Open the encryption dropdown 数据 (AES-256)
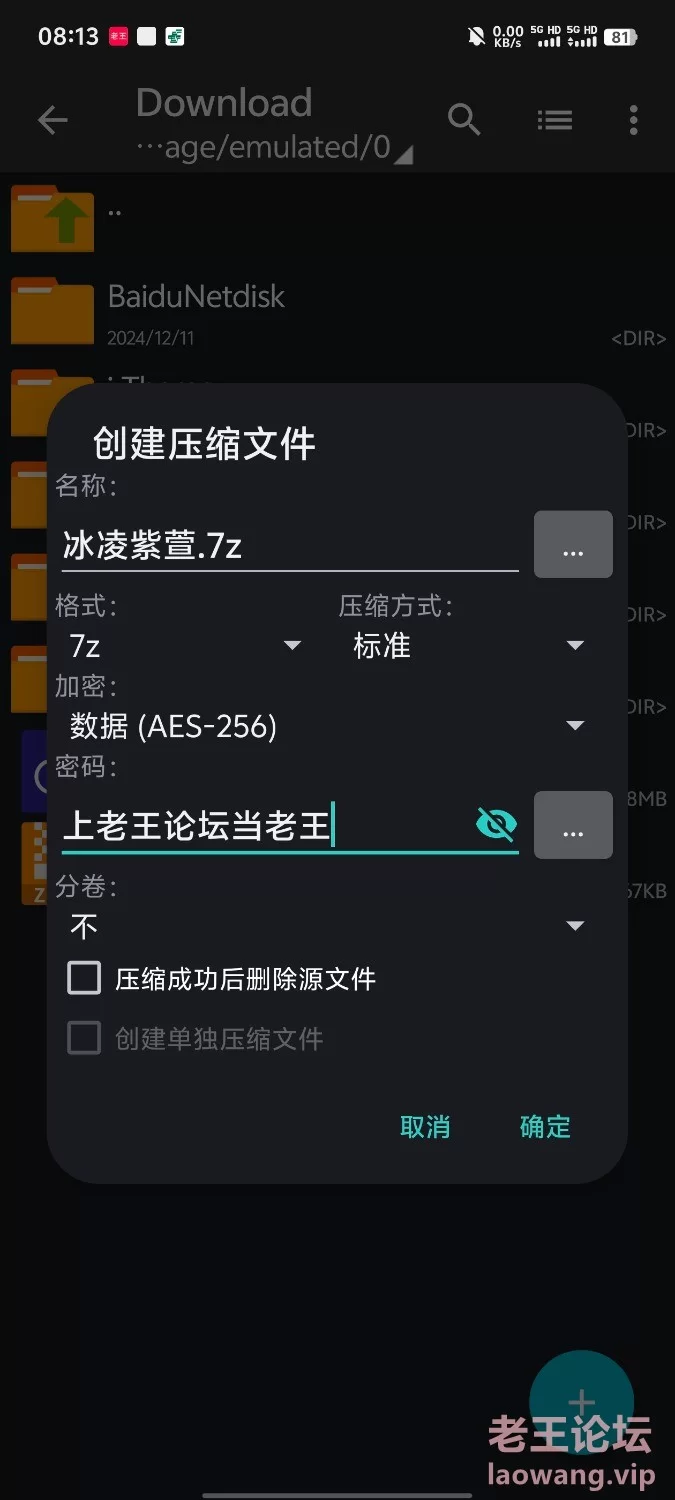Viewport: 675px width, 1500px height. pyautogui.click(x=327, y=726)
